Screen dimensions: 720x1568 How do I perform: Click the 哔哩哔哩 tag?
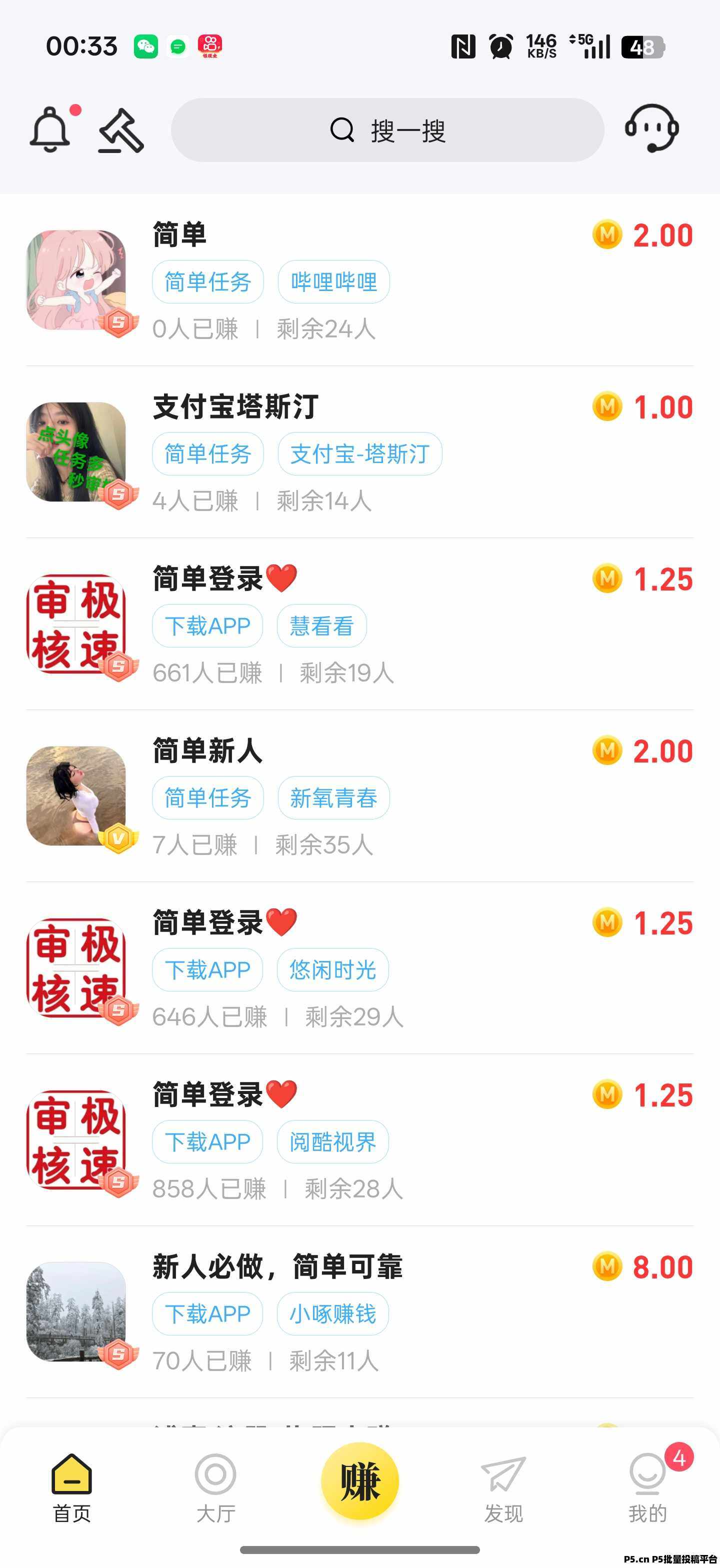click(332, 281)
